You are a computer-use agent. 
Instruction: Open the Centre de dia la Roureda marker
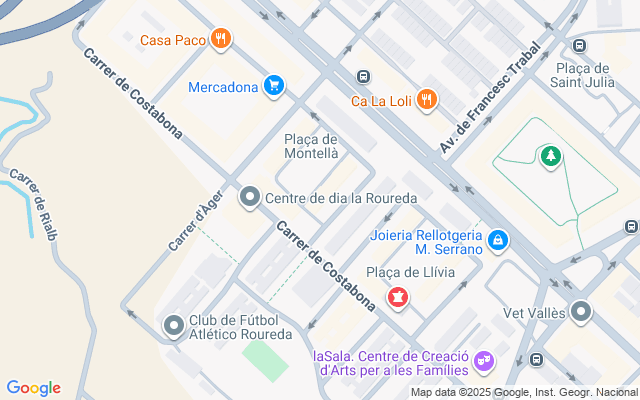coord(250,198)
